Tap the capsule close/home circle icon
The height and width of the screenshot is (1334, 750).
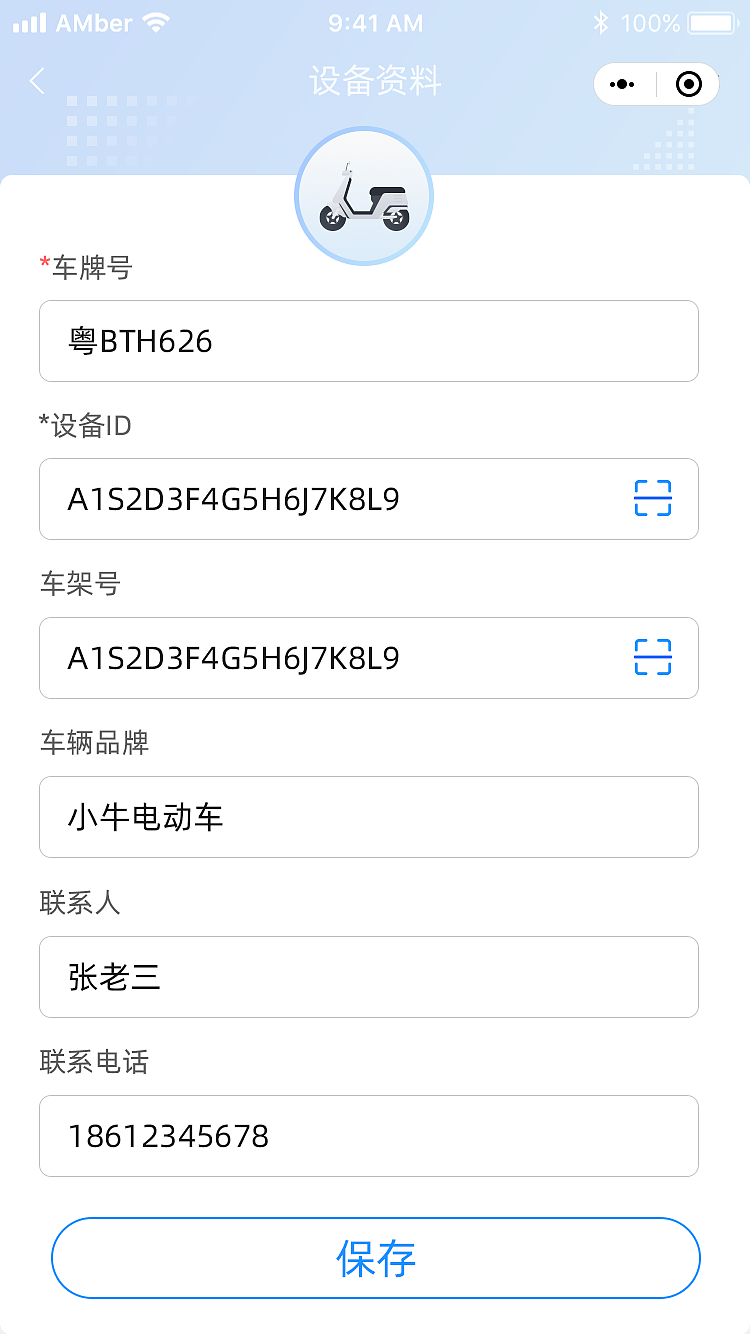coord(689,84)
